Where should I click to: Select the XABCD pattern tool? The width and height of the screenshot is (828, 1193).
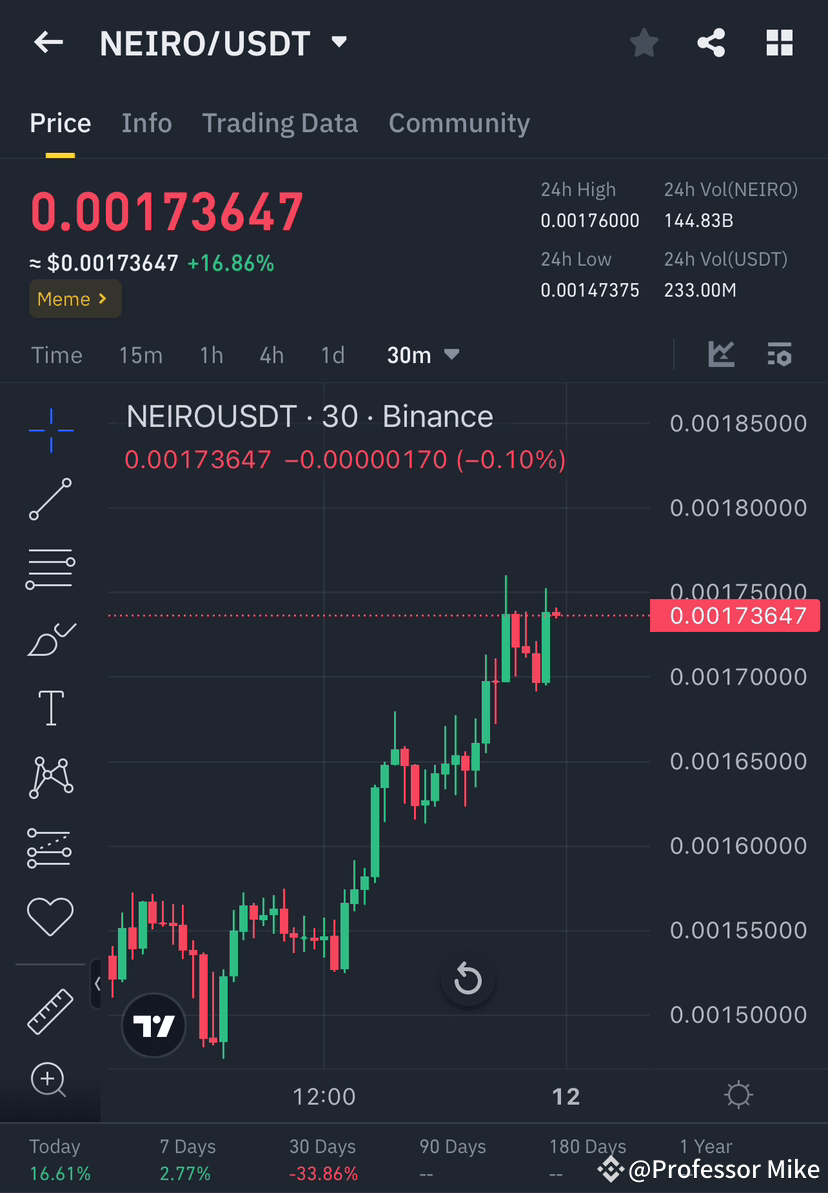(49, 777)
